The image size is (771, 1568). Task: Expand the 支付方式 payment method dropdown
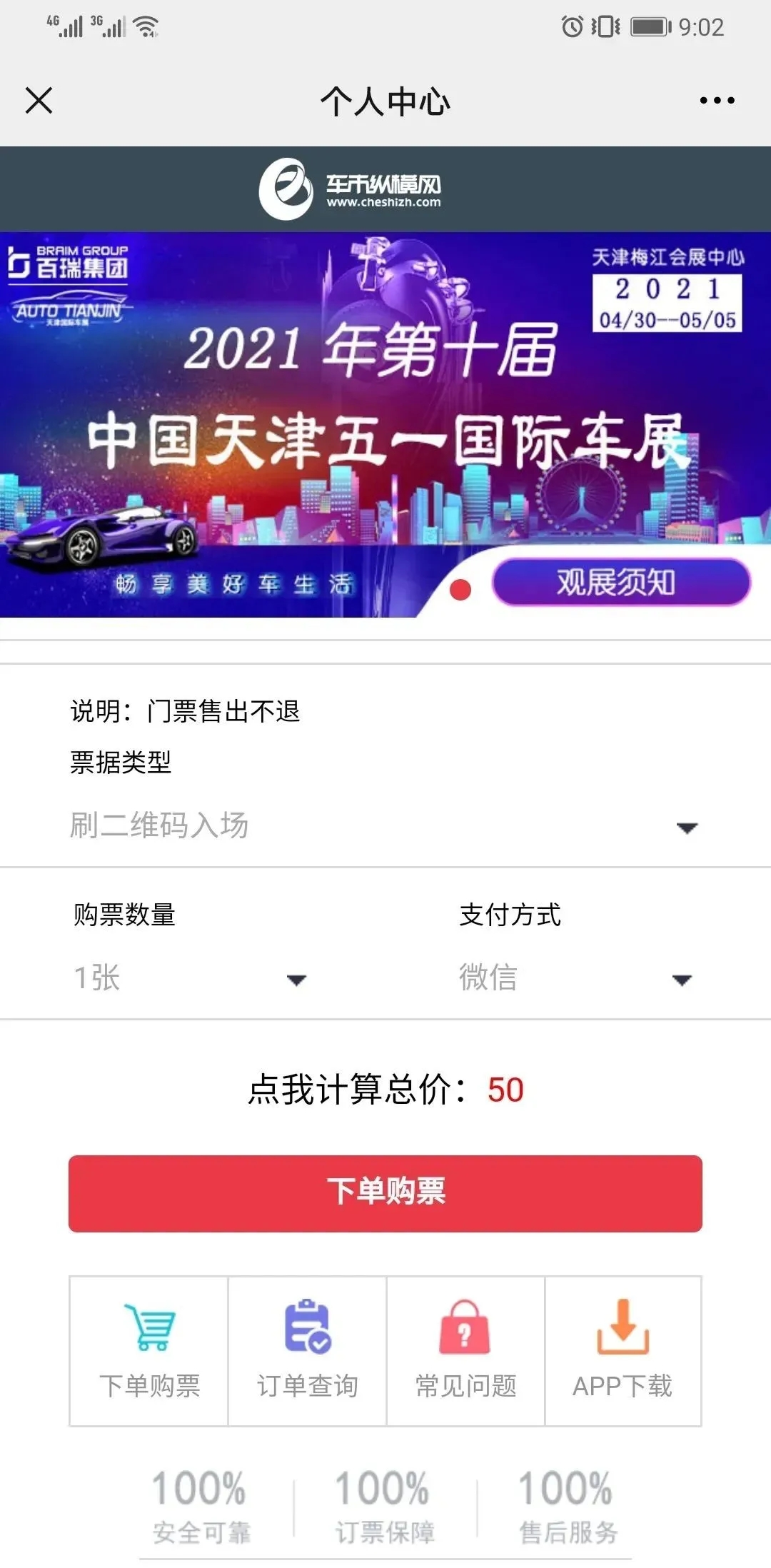pos(575,978)
